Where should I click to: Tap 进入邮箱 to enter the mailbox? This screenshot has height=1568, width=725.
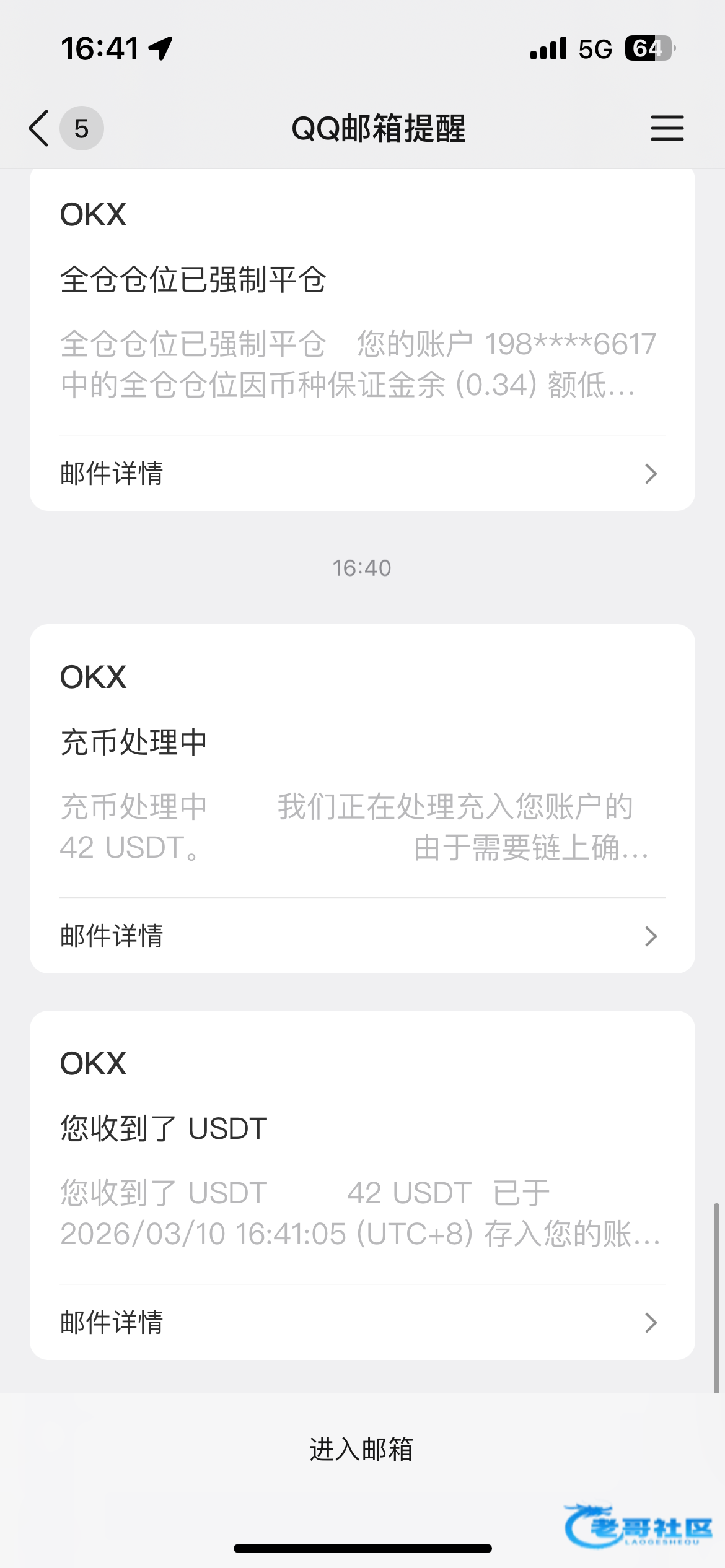[x=362, y=1449]
